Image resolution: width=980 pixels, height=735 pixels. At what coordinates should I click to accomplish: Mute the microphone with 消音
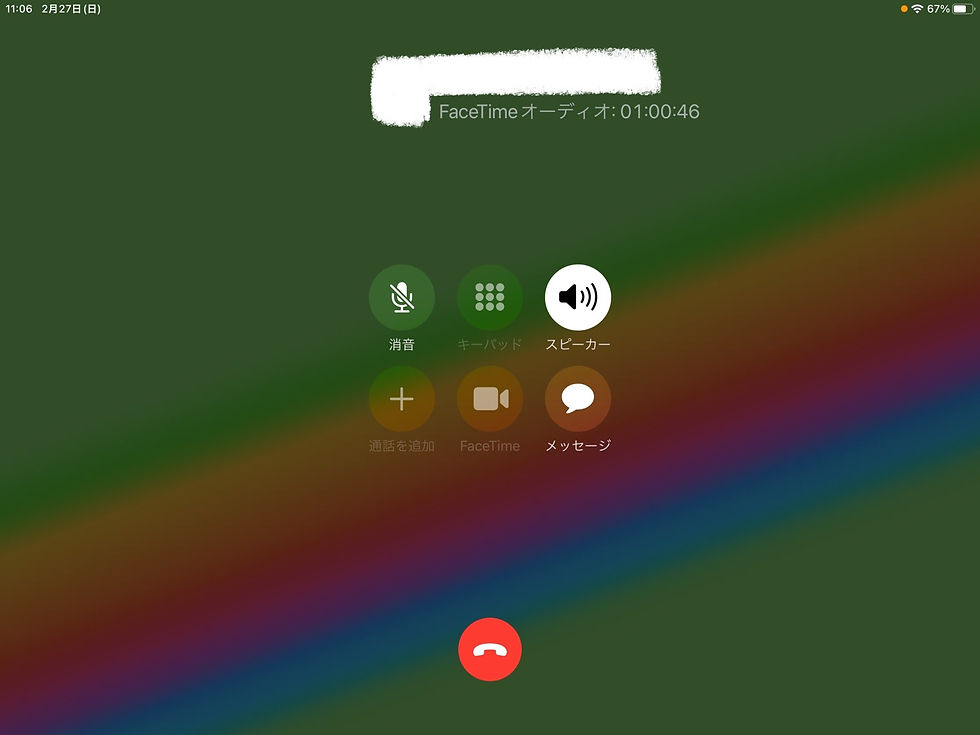click(401, 297)
